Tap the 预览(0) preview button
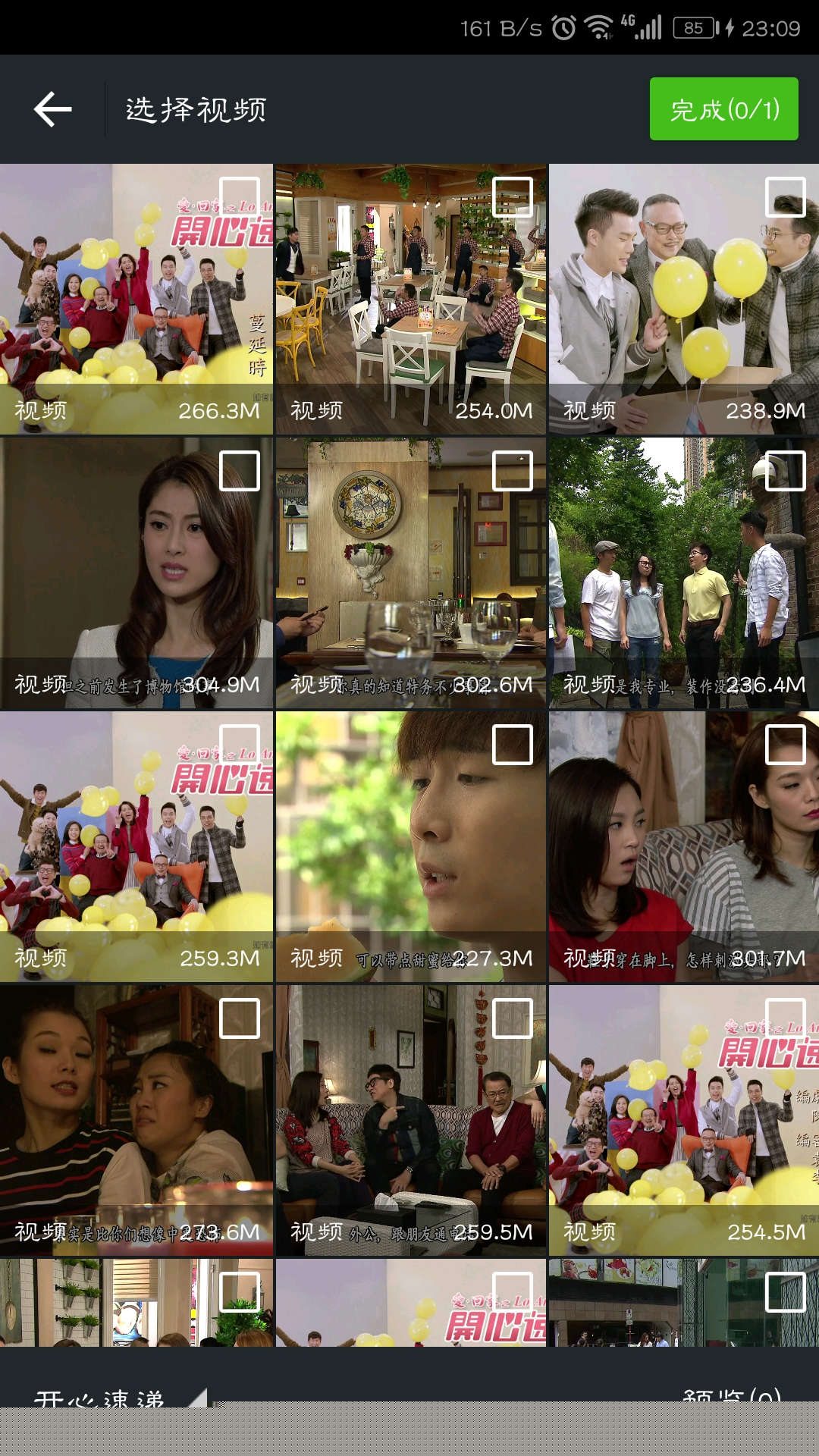Image resolution: width=819 pixels, height=1456 pixels. (x=731, y=1397)
